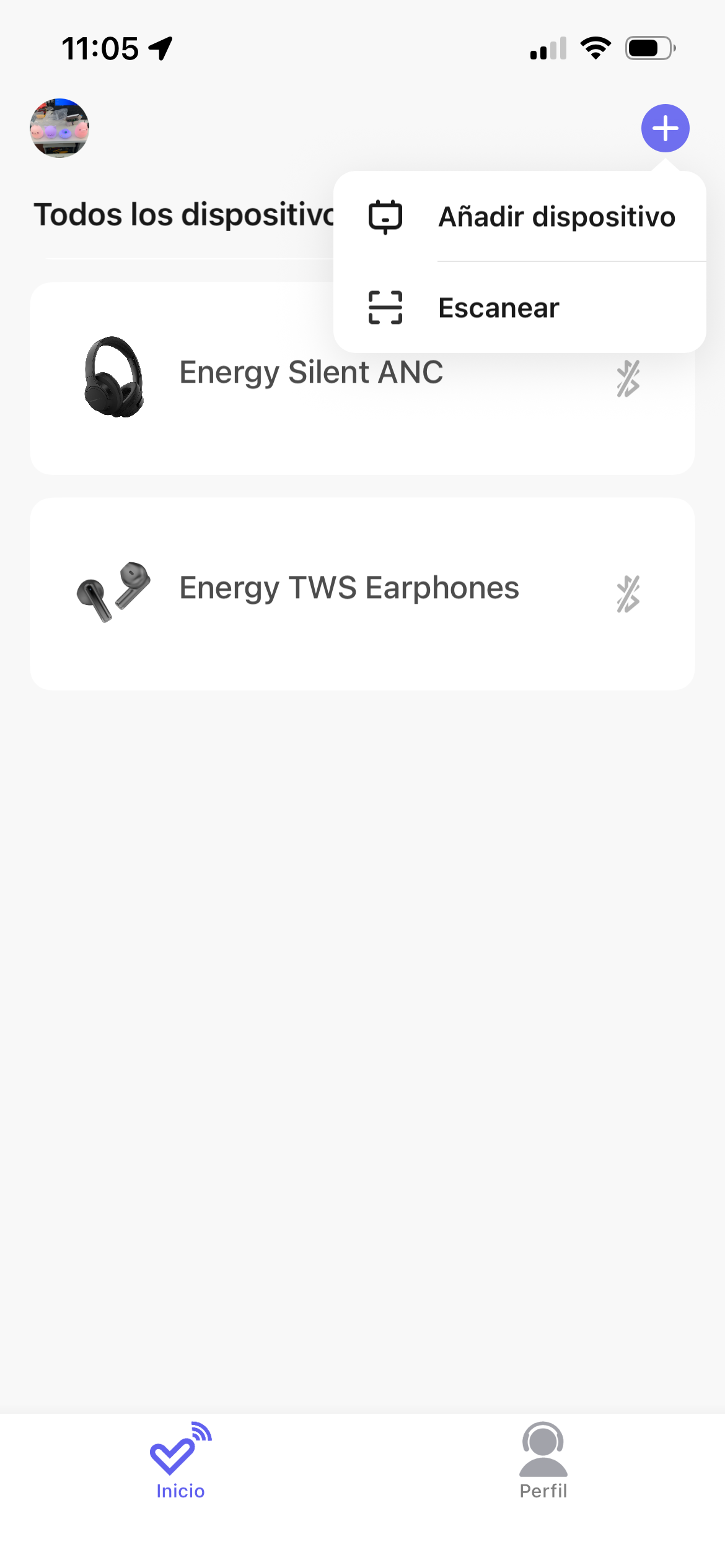Go to the Inicio tab
The width and height of the screenshot is (725, 1568).
point(180,1460)
